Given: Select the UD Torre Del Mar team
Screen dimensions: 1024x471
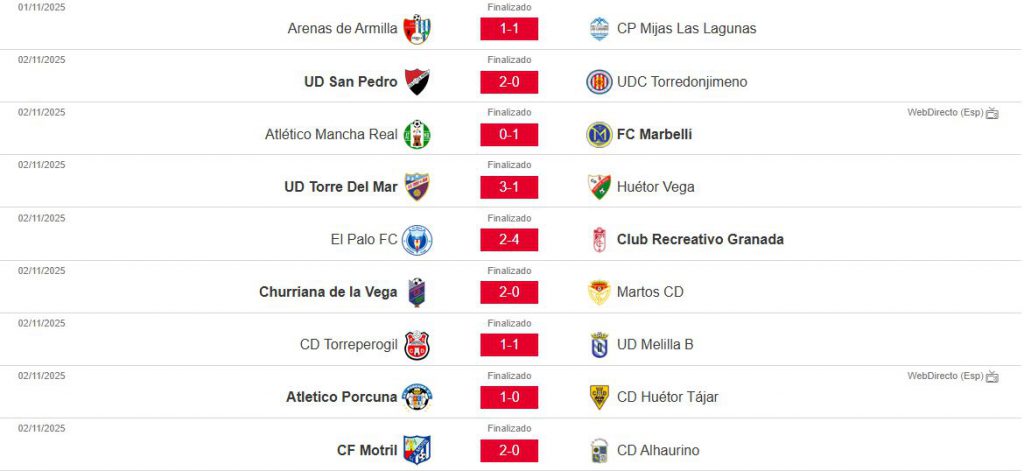Looking at the screenshot, I should (341, 187).
